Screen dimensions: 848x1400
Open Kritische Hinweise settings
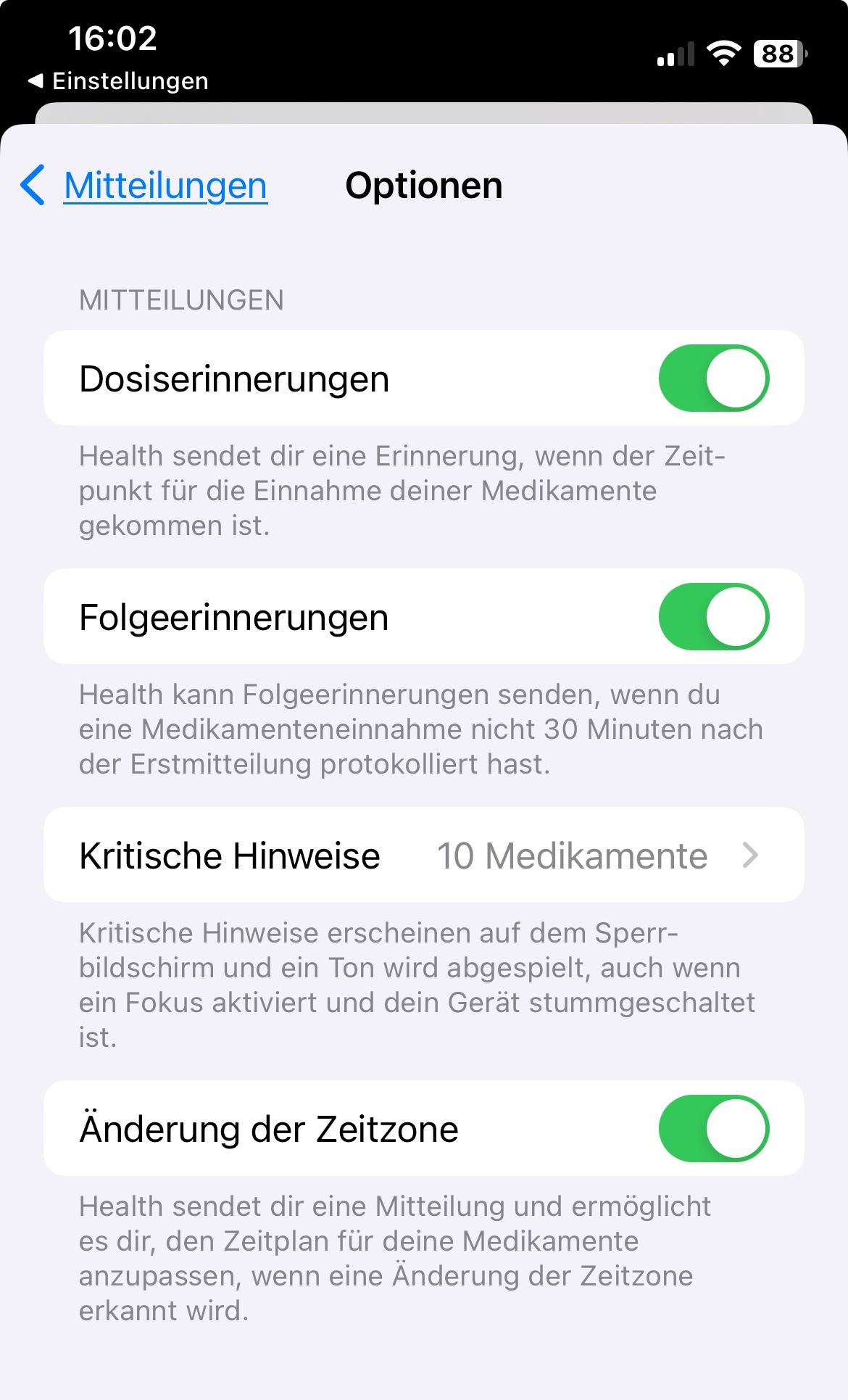424,855
